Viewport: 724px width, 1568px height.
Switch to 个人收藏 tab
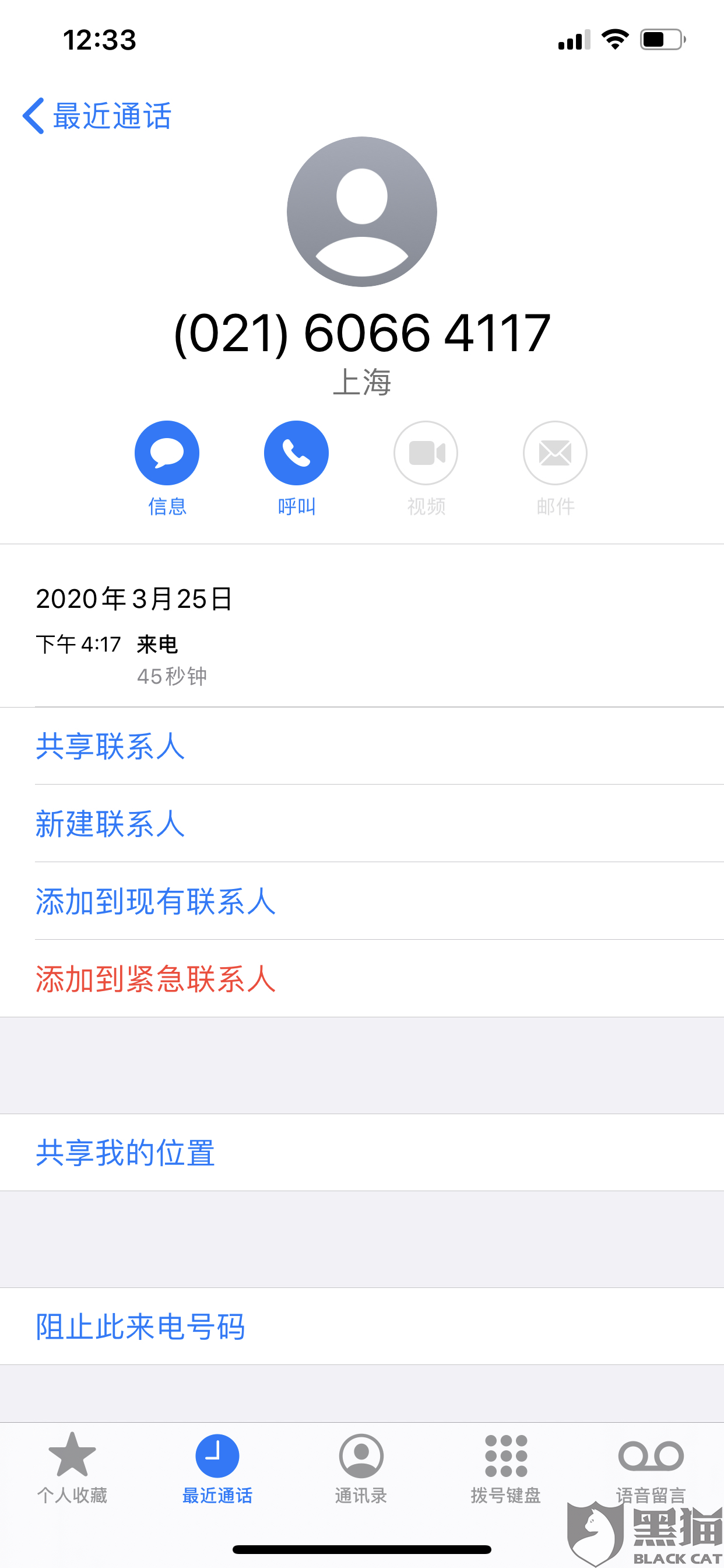tap(72, 1467)
